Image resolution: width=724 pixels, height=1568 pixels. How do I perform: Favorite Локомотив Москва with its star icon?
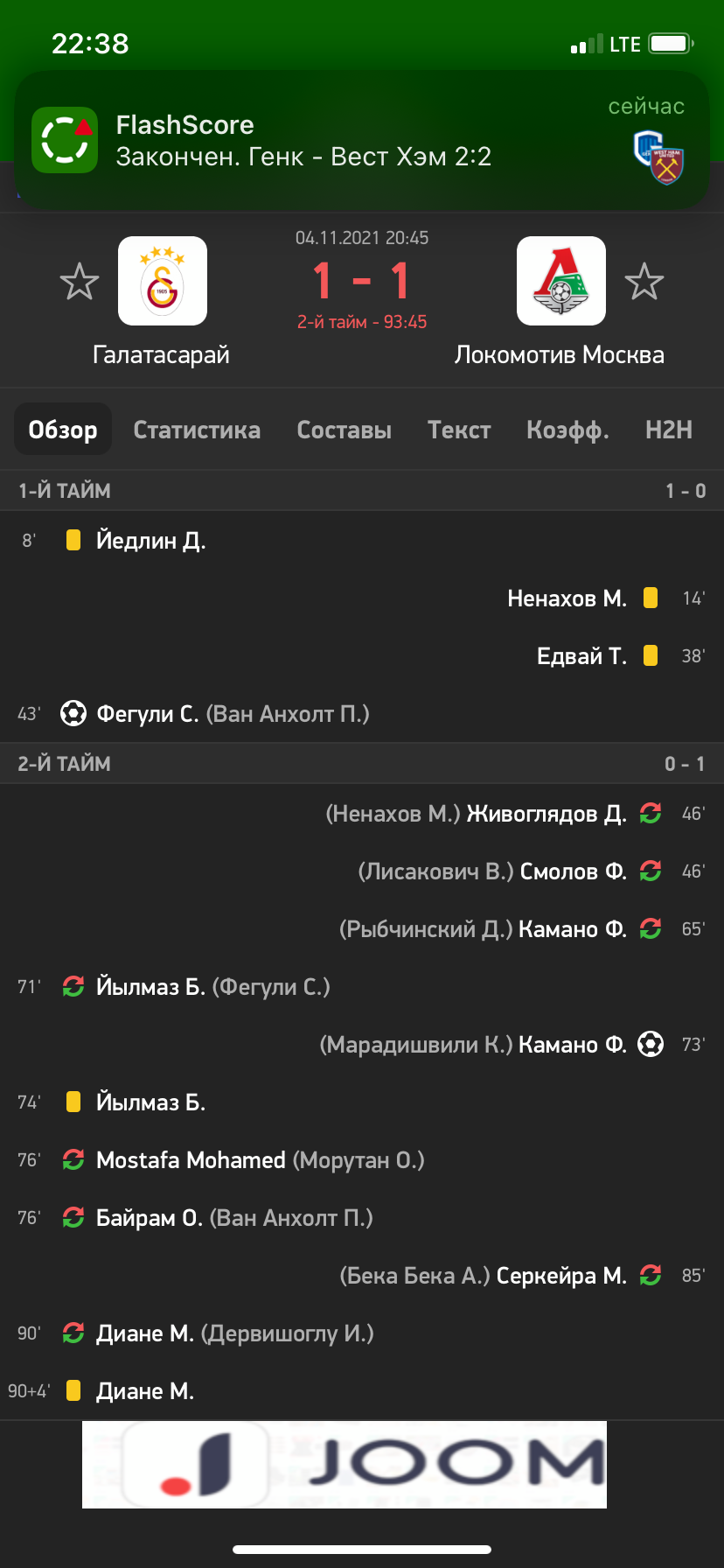pyautogui.click(x=644, y=282)
